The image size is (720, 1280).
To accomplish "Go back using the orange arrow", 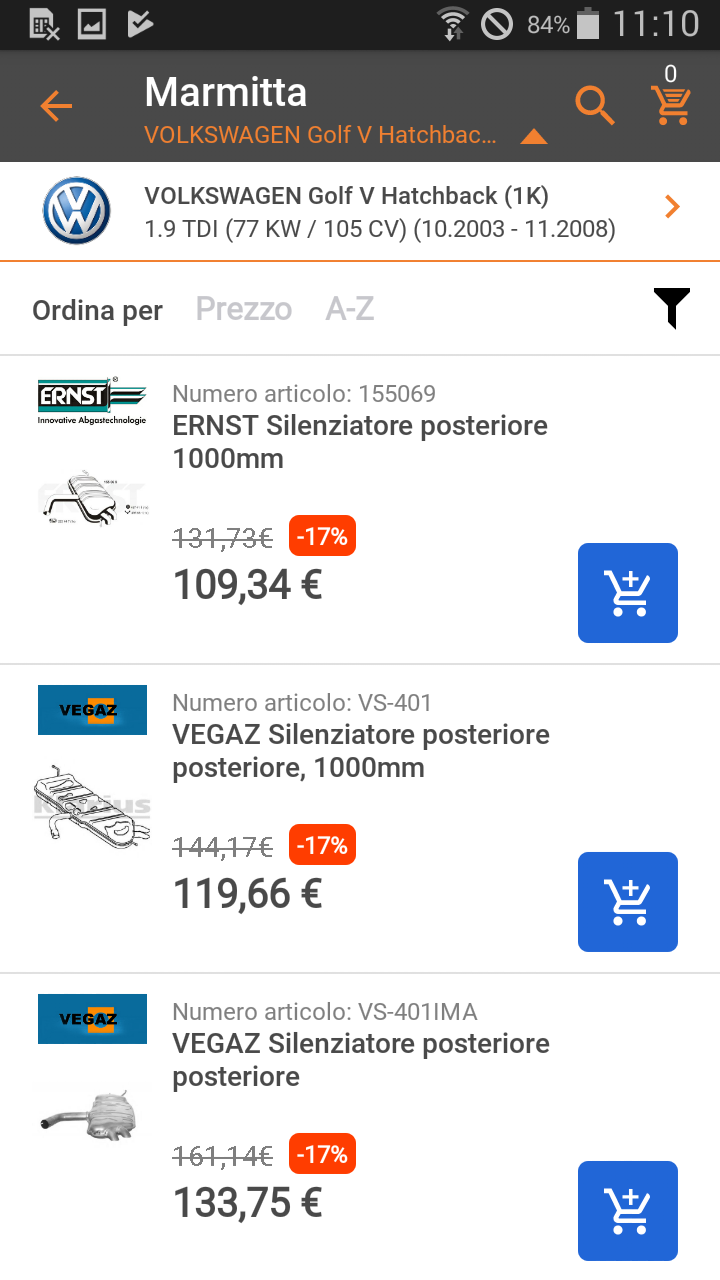I will (x=56, y=106).
